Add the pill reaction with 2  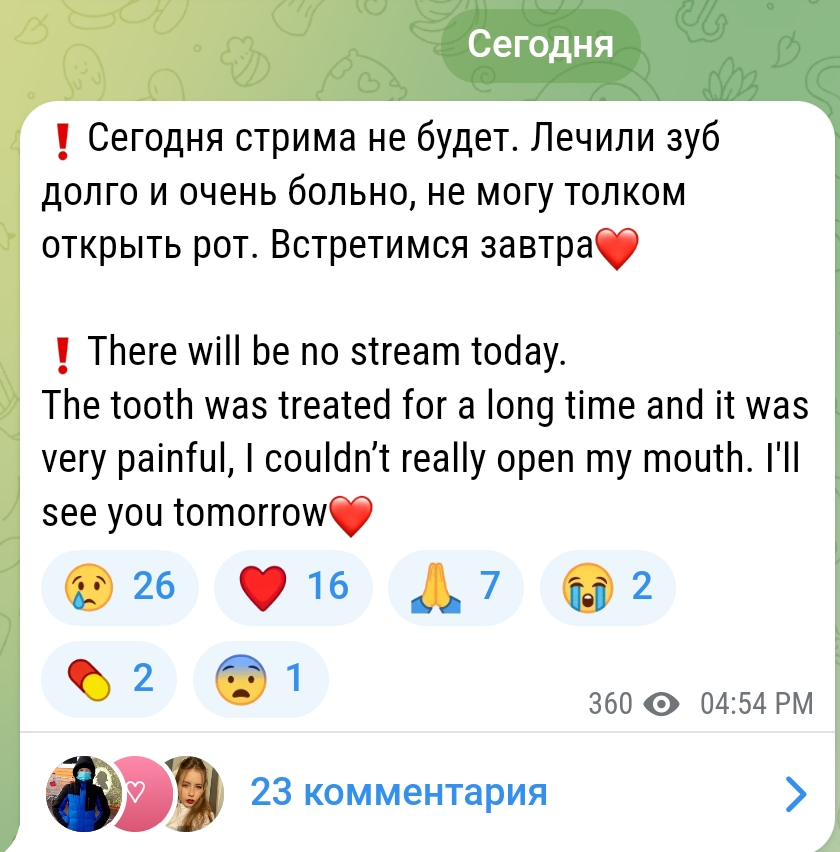tap(109, 679)
